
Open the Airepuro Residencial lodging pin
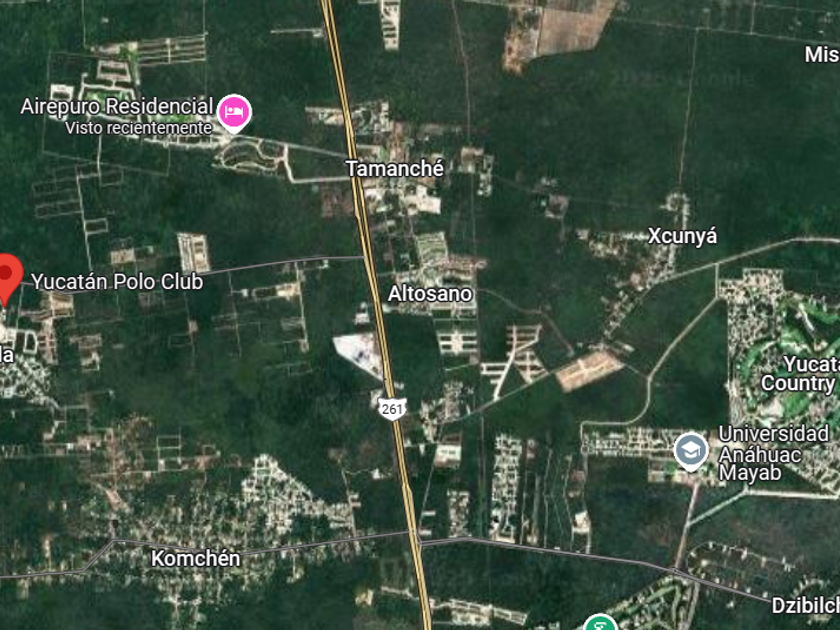point(234,113)
